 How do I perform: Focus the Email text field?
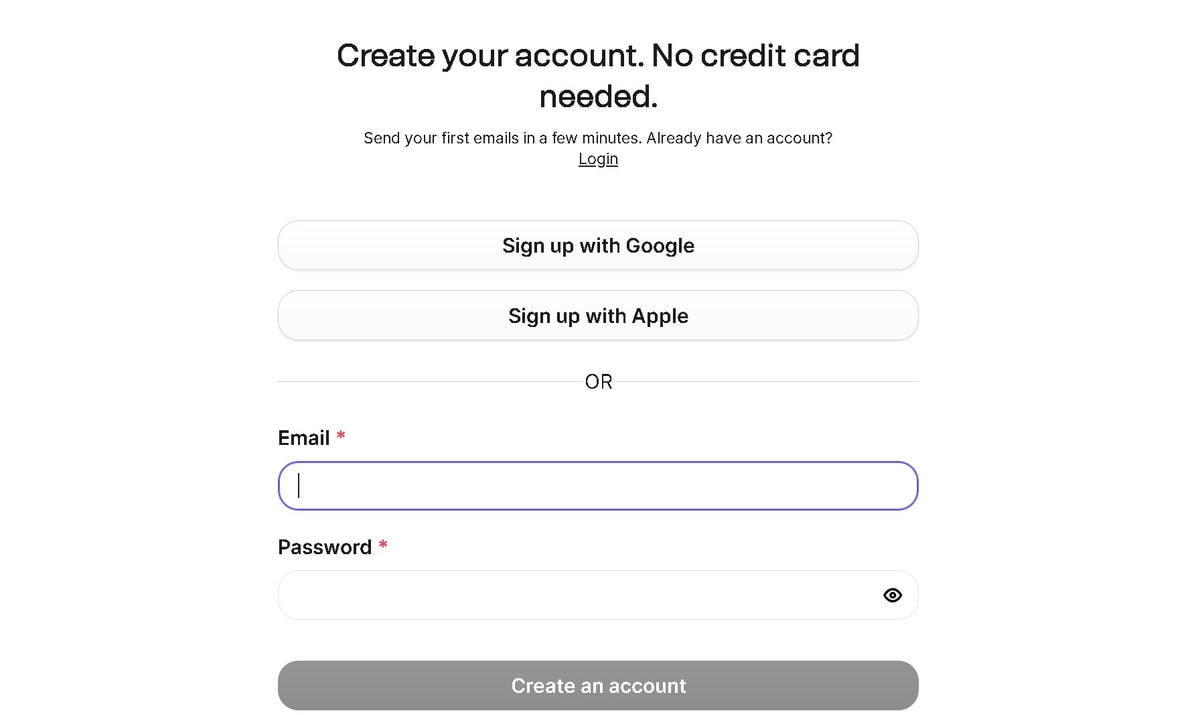[x=598, y=486]
